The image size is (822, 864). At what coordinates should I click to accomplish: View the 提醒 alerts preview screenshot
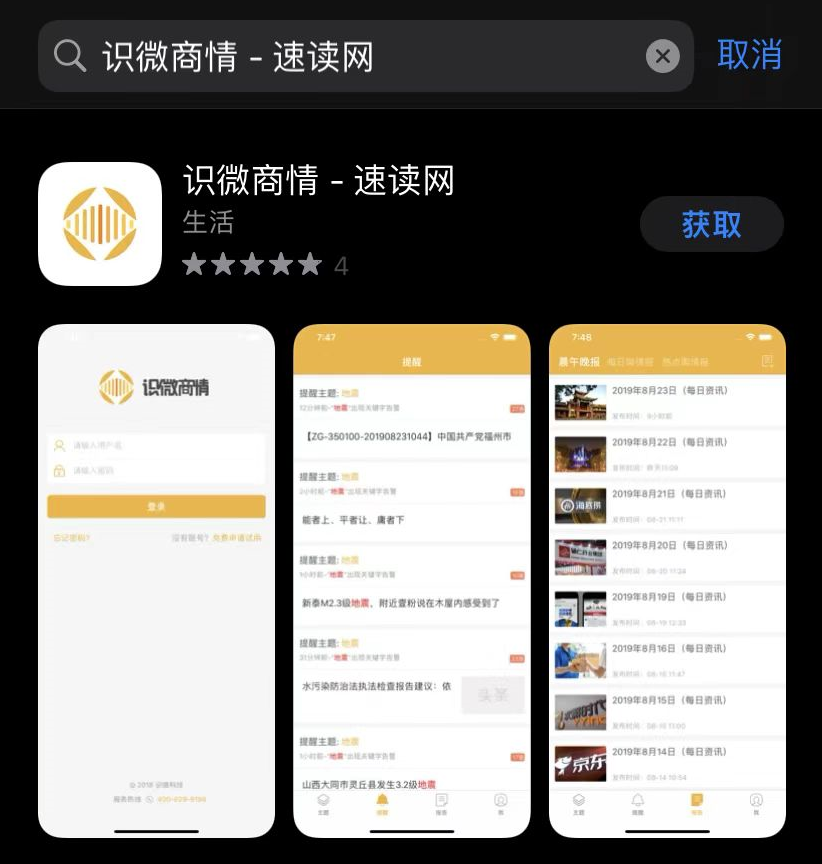point(411,580)
